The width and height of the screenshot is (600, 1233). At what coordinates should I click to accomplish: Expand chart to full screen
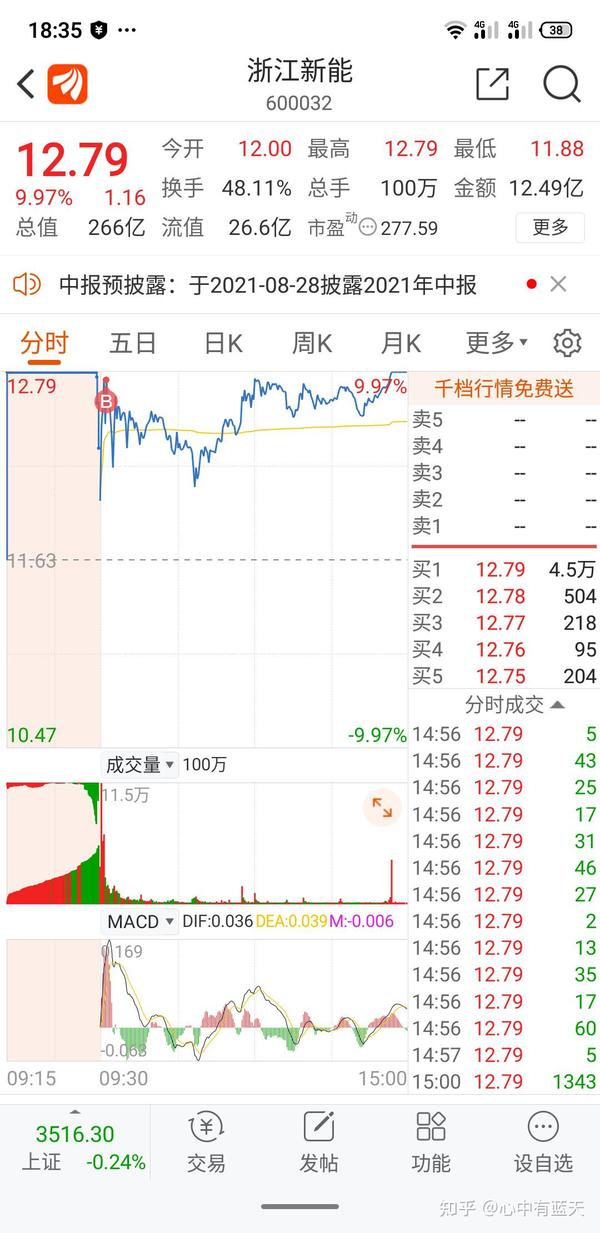382,808
